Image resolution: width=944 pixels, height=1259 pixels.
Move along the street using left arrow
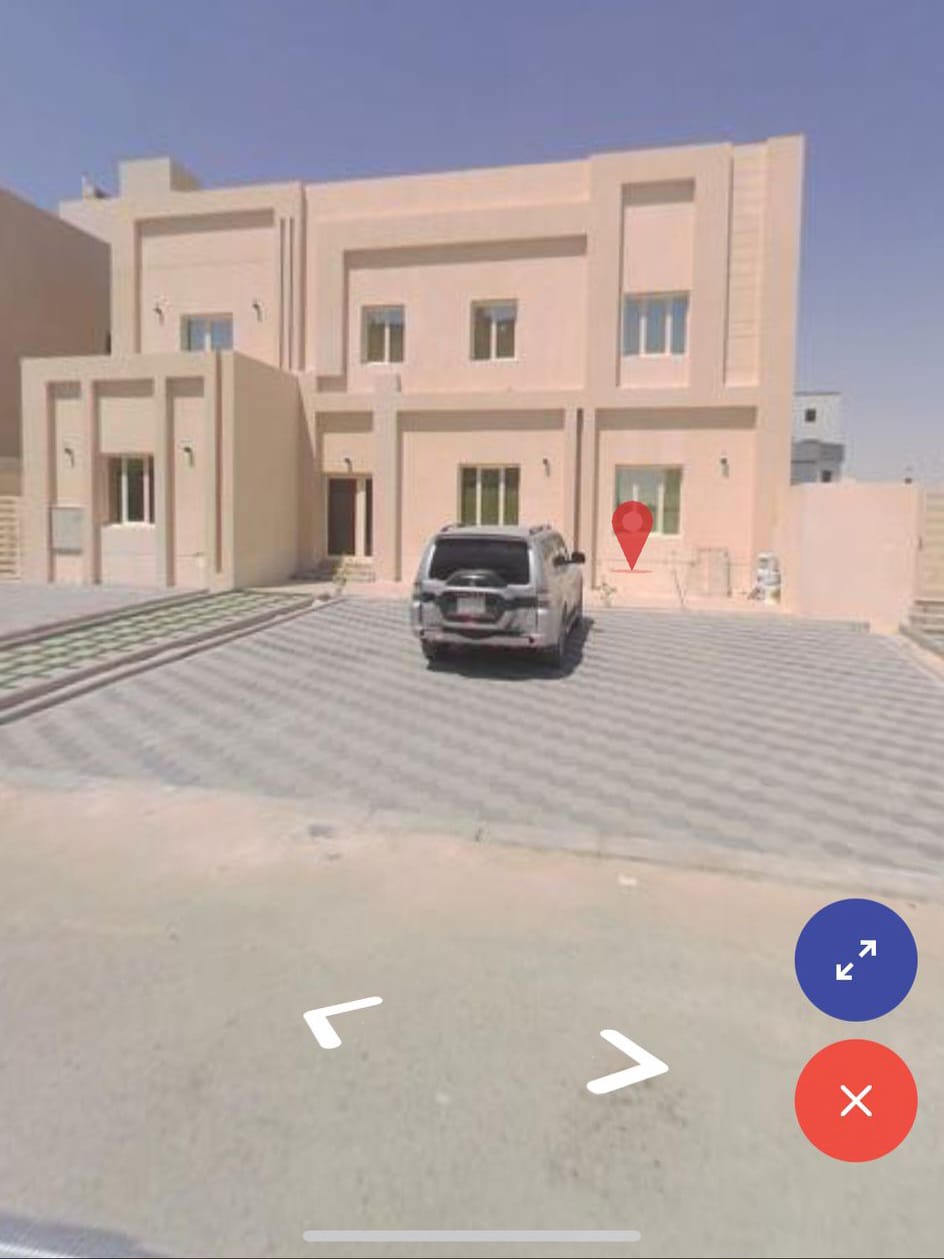340,1019
